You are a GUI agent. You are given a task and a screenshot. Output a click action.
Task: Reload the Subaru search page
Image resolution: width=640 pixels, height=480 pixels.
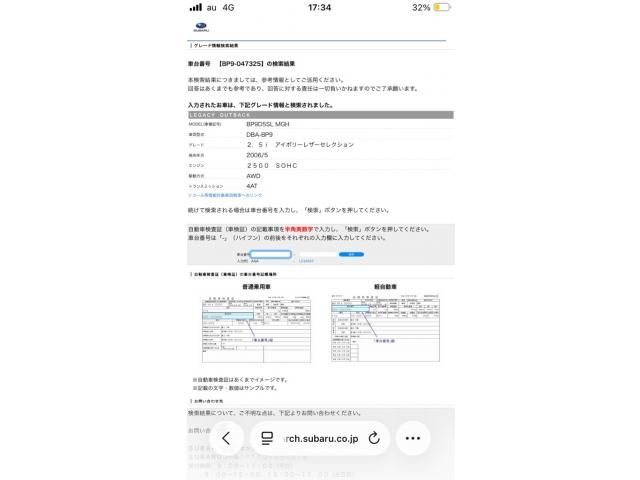coord(374,438)
